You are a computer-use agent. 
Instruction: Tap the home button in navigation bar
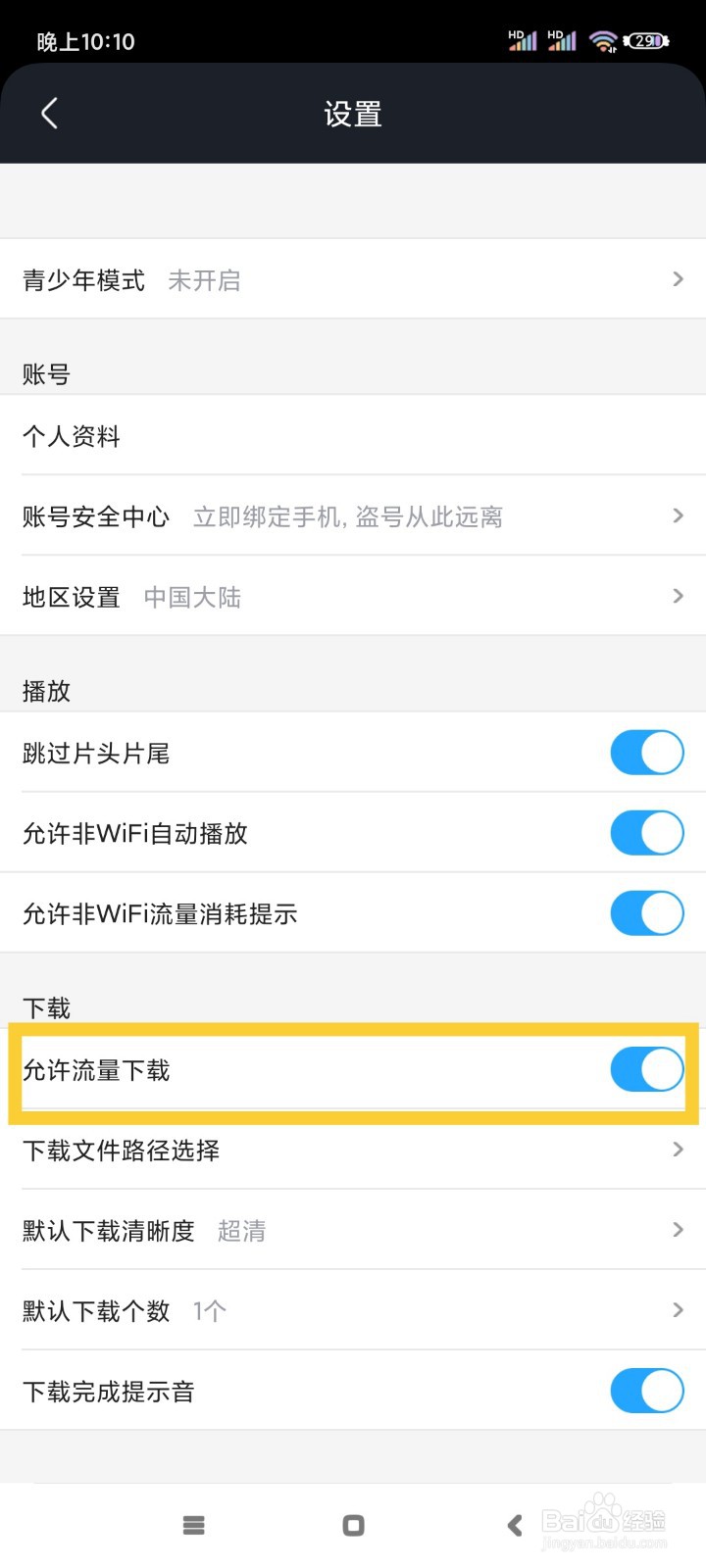click(x=352, y=1525)
